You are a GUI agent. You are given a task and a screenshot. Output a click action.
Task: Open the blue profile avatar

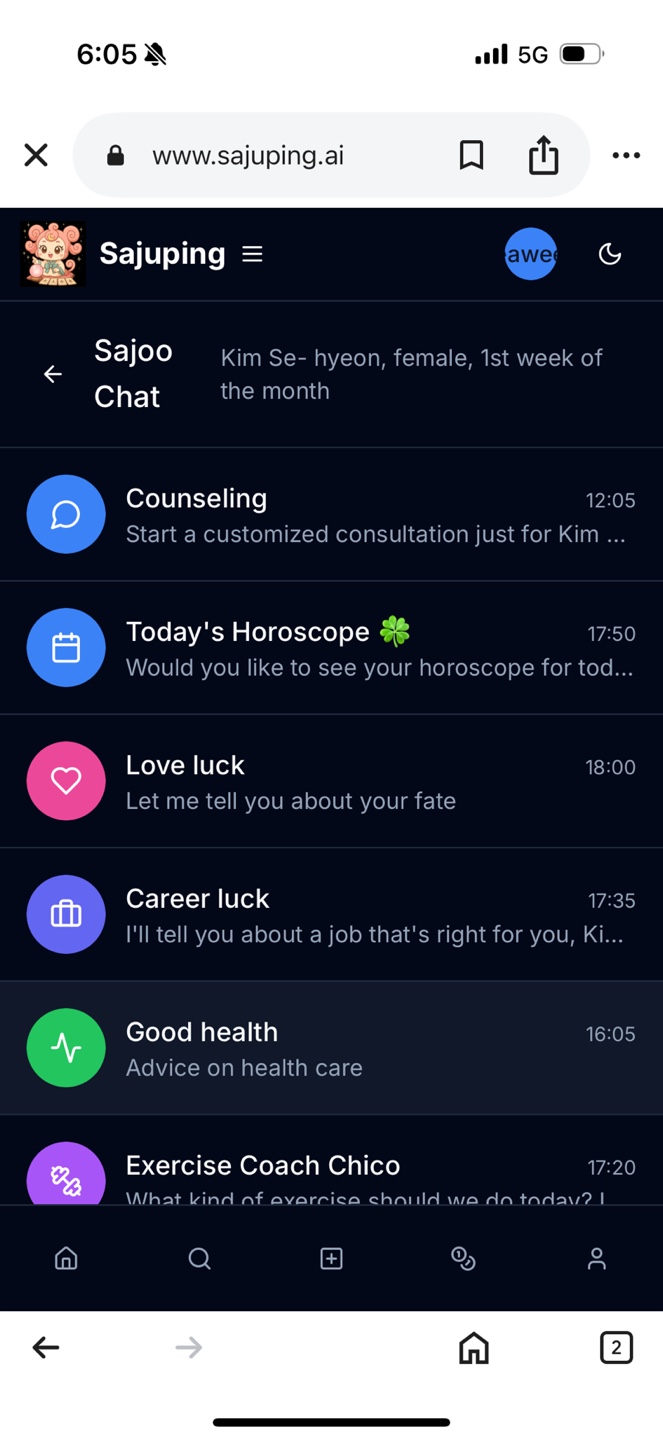coord(530,254)
